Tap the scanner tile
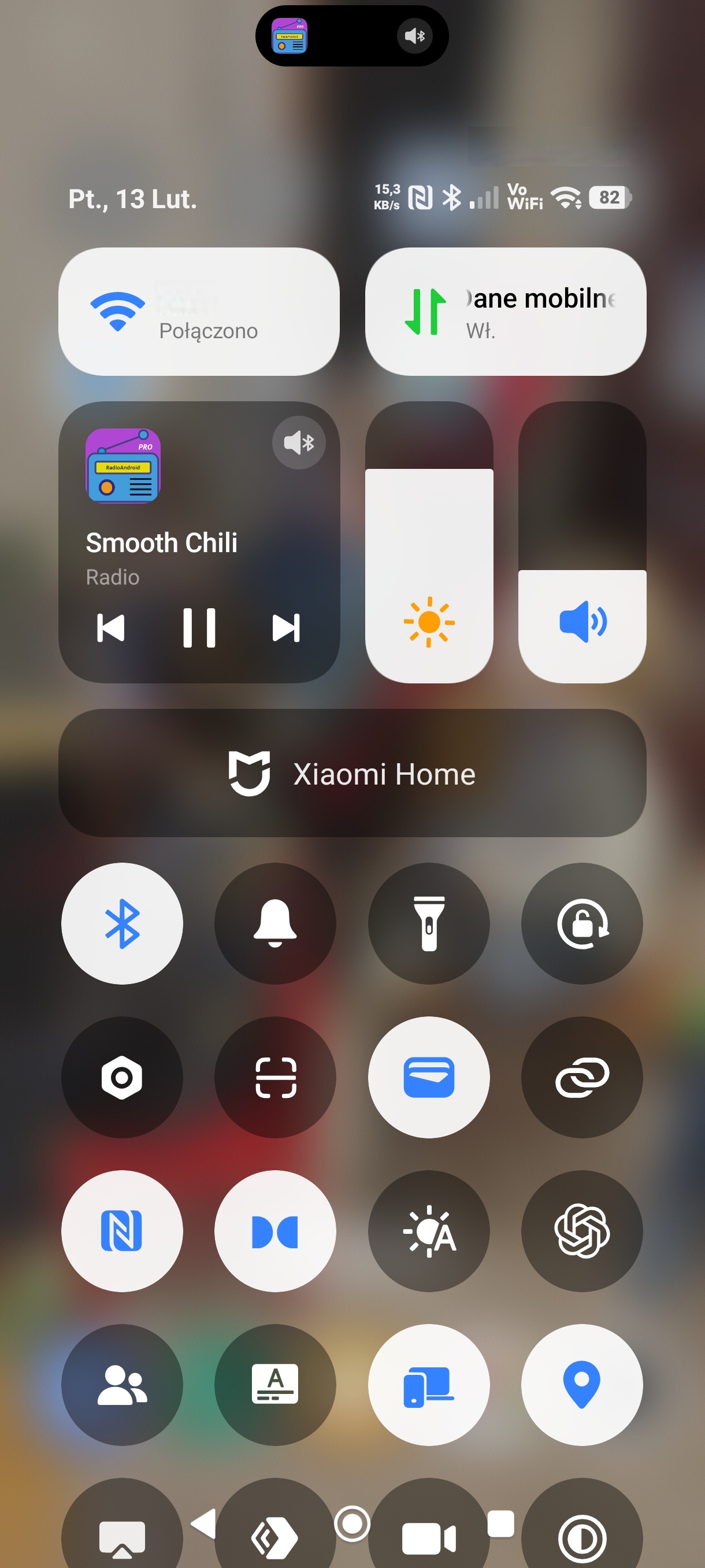Screen dimensions: 705x1568 click(275, 1077)
